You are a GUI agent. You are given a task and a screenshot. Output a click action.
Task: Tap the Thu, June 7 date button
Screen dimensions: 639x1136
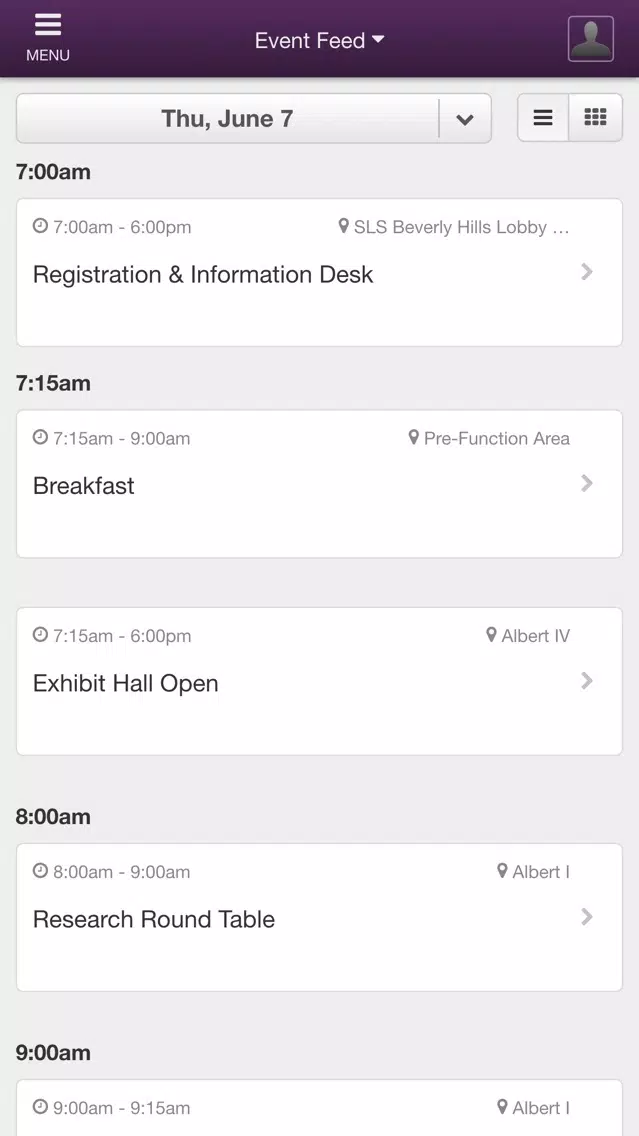(x=227, y=118)
